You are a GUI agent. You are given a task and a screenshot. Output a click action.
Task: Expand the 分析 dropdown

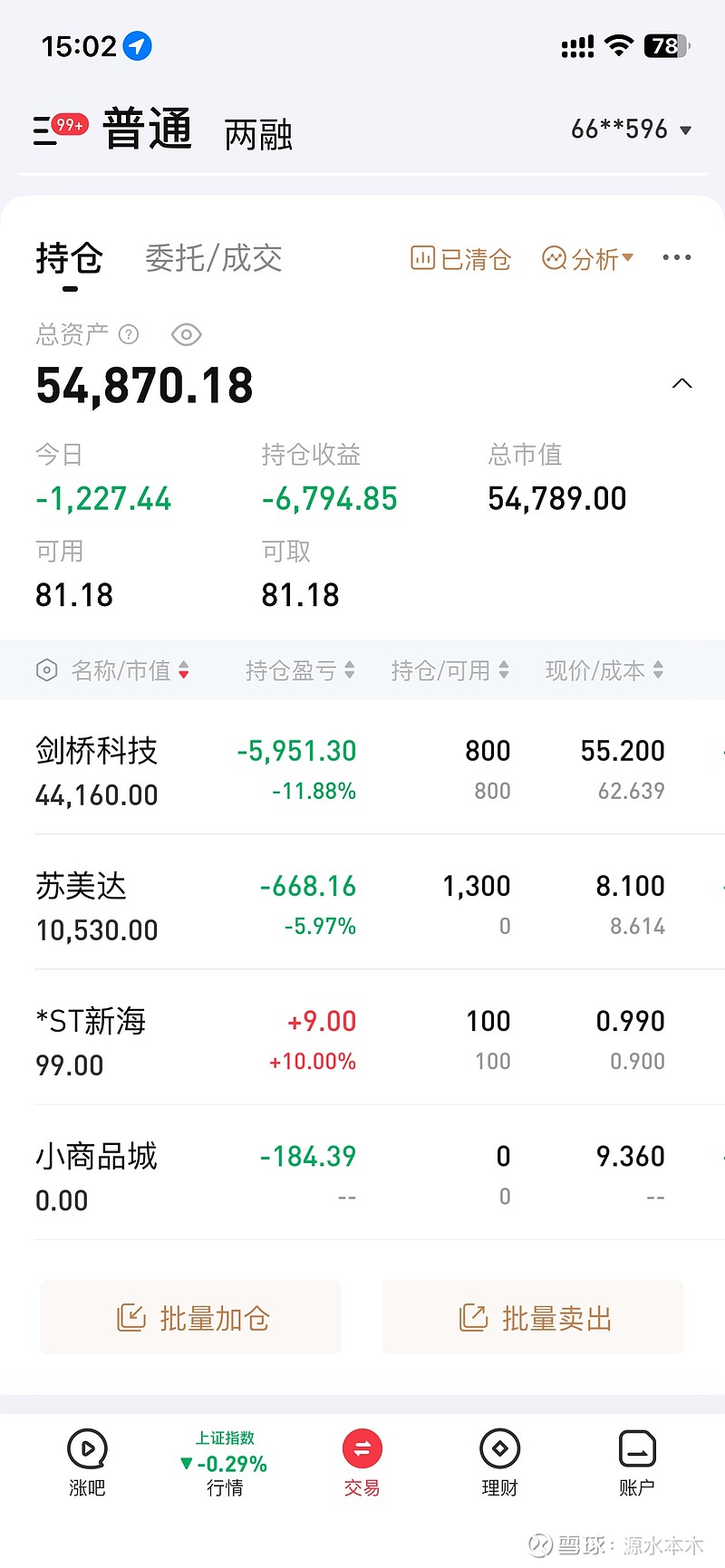(x=587, y=259)
